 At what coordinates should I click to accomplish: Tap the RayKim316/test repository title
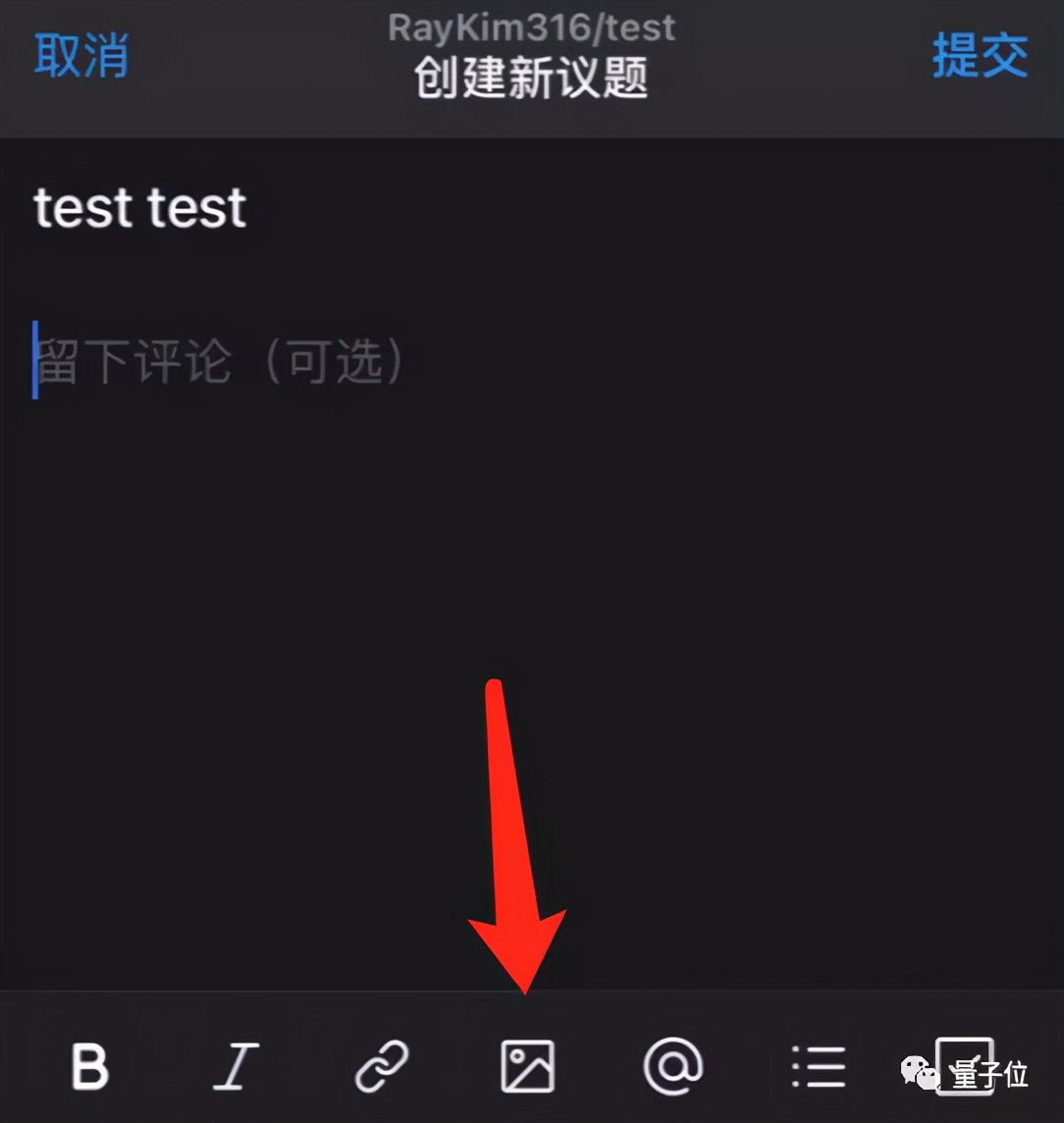pyautogui.click(x=531, y=27)
